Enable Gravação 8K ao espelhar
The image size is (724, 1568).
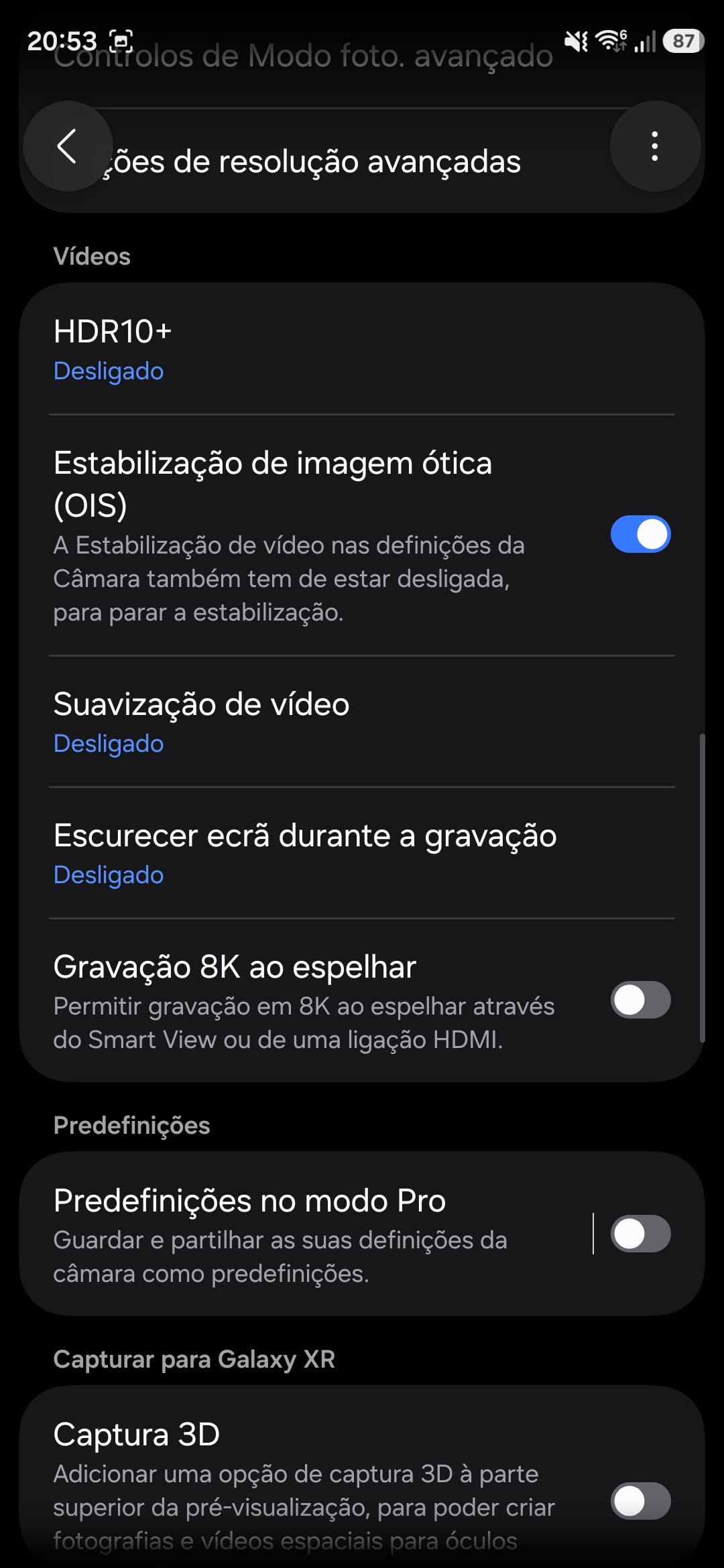[x=640, y=1000]
